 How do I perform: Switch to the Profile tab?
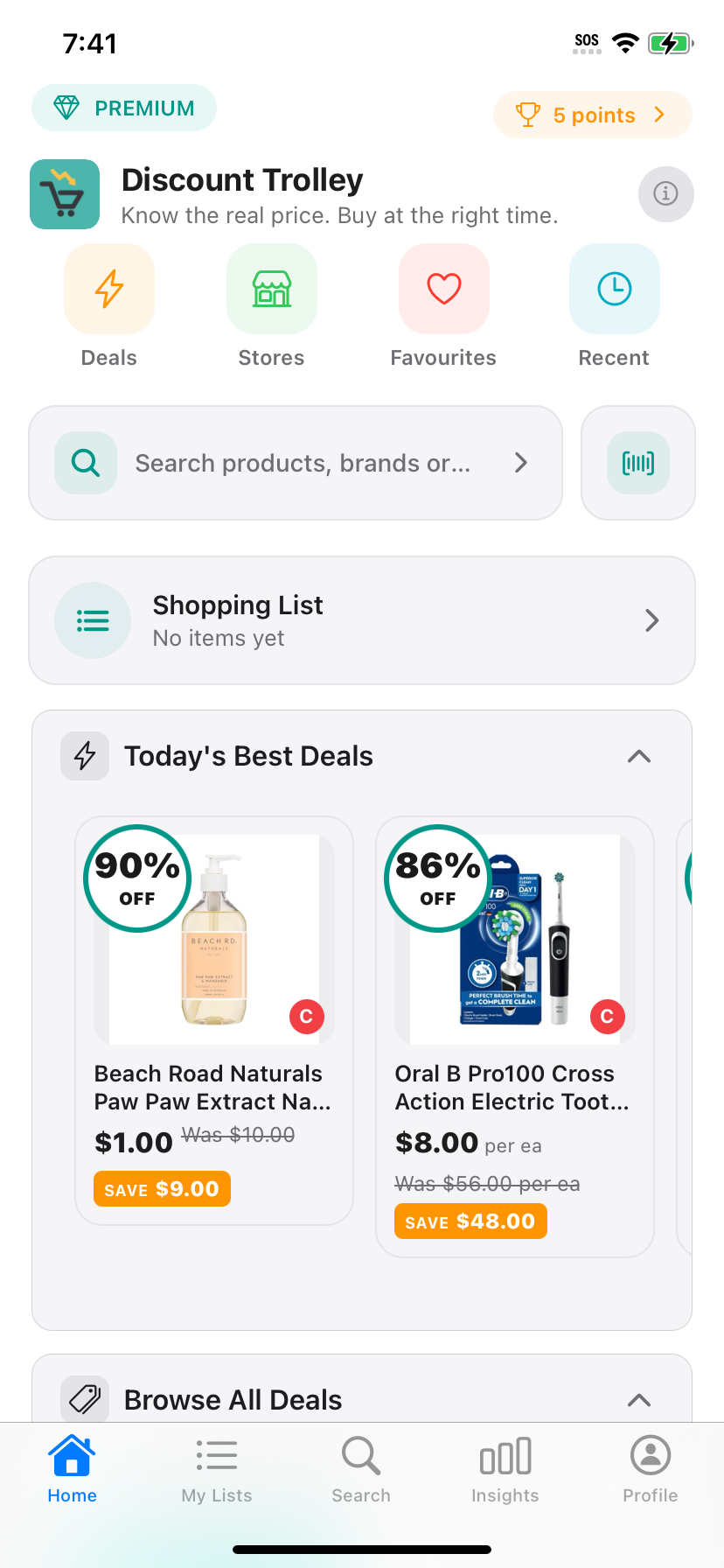coord(651,1470)
